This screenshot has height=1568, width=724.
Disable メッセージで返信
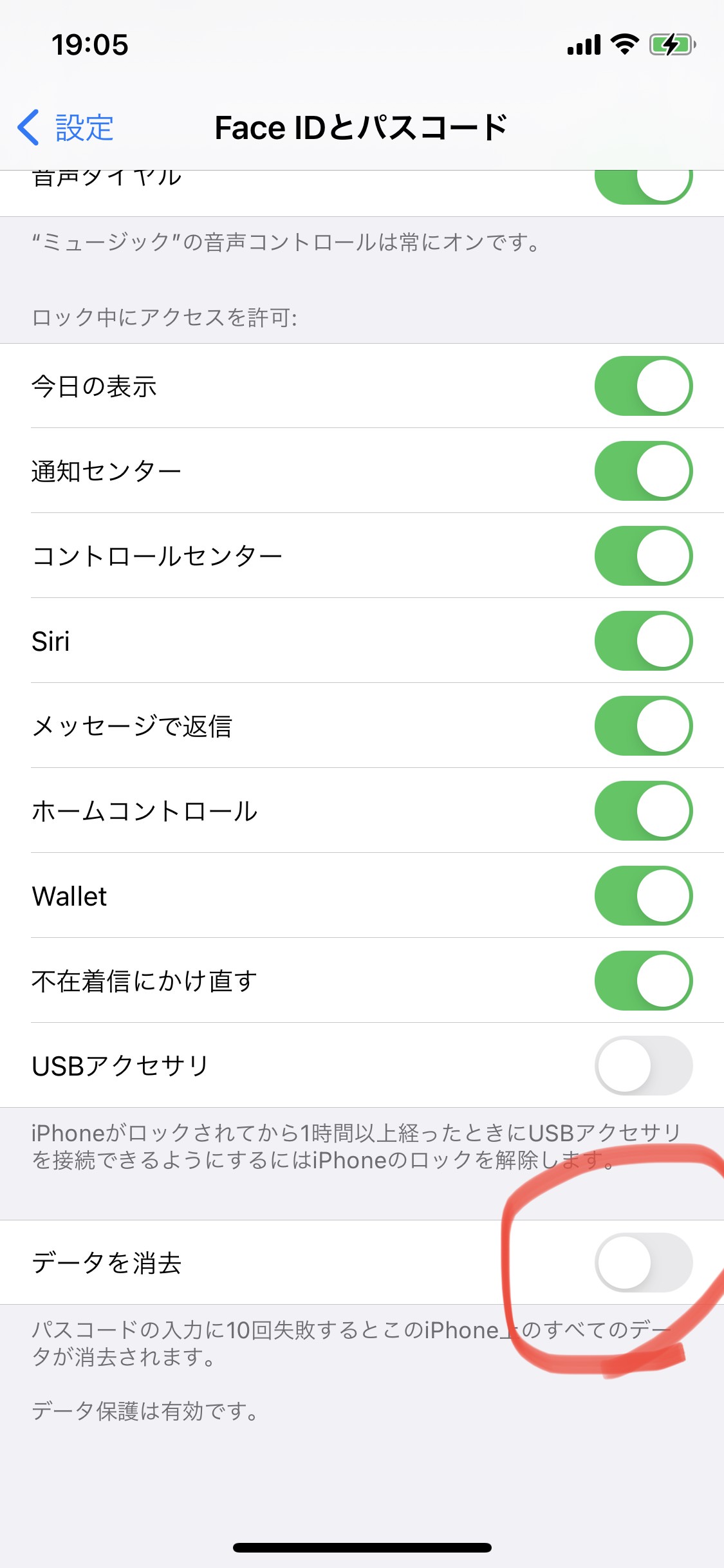[x=643, y=725]
